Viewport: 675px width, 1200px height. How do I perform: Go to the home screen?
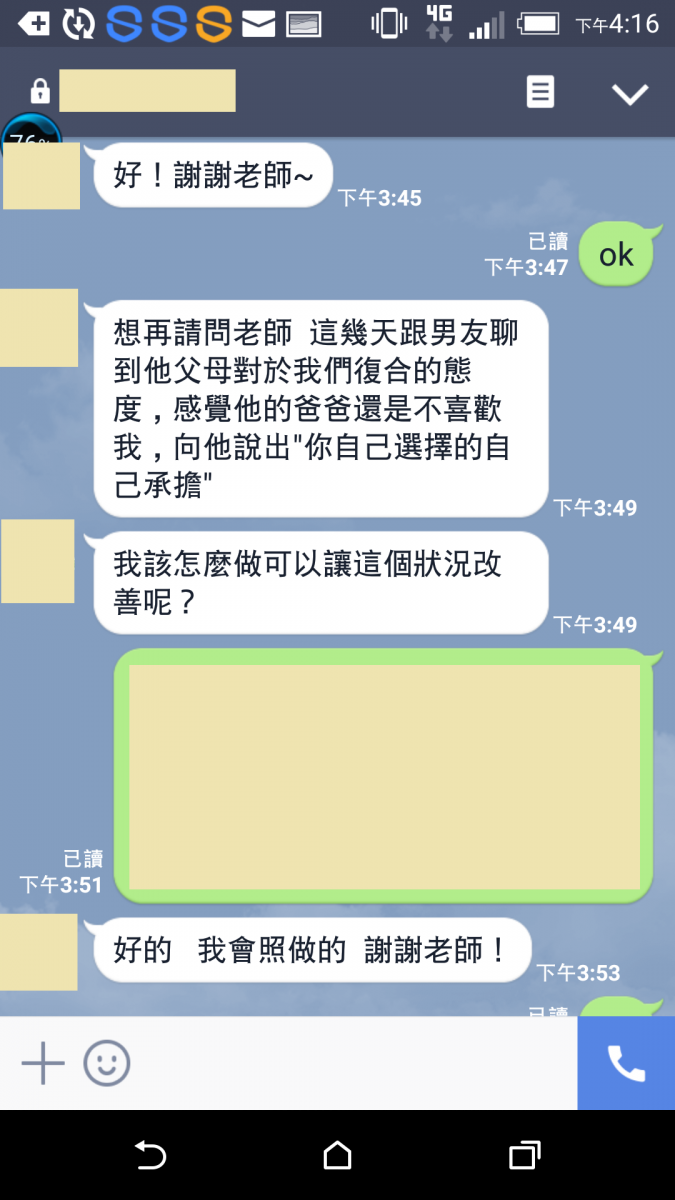[338, 1156]
